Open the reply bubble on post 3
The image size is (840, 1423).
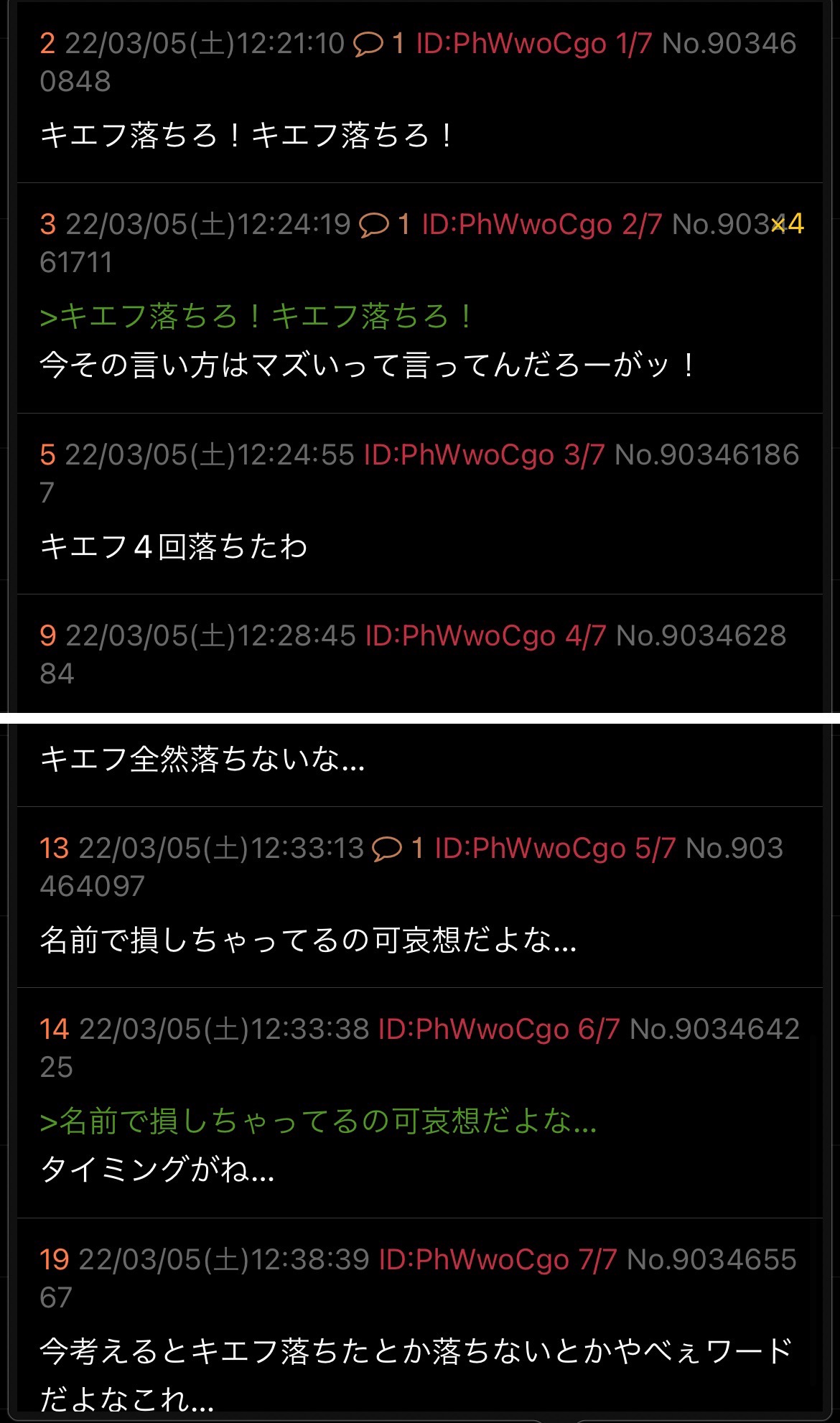pos(374,225)
